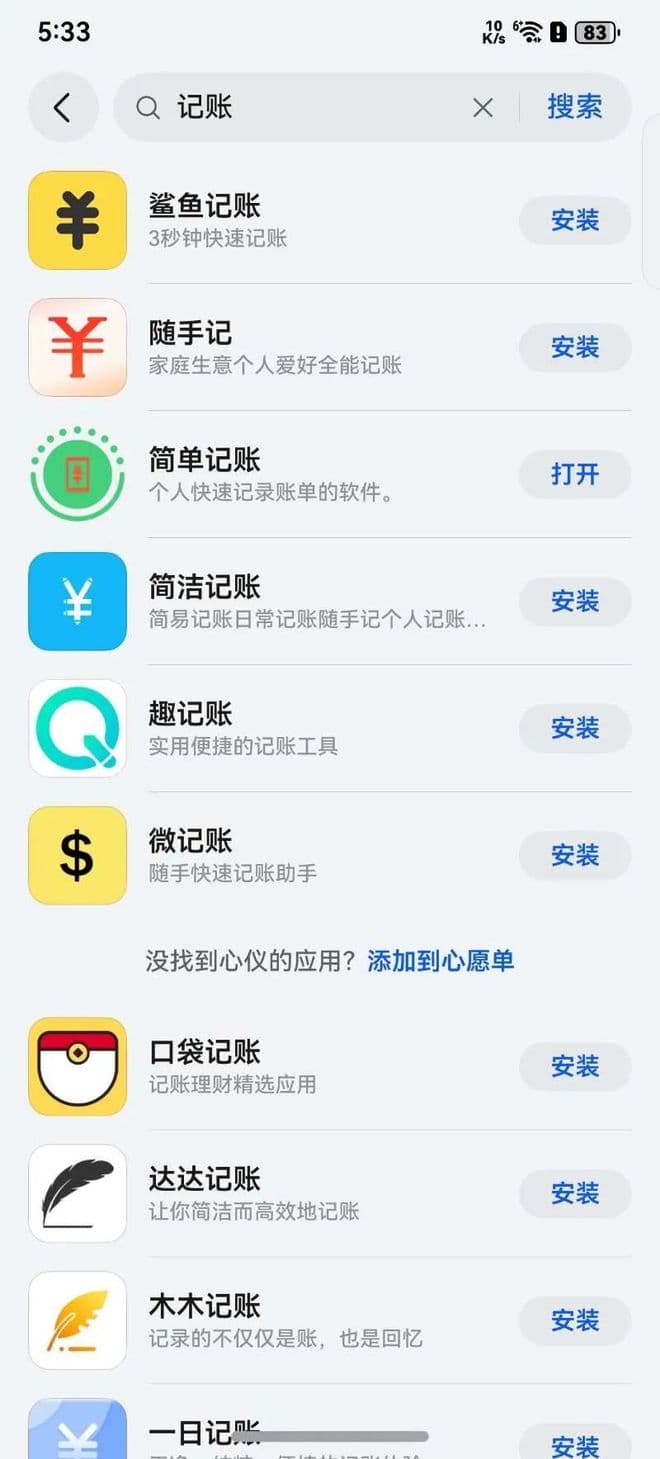Clear the 记账 search text

point(483,108)
